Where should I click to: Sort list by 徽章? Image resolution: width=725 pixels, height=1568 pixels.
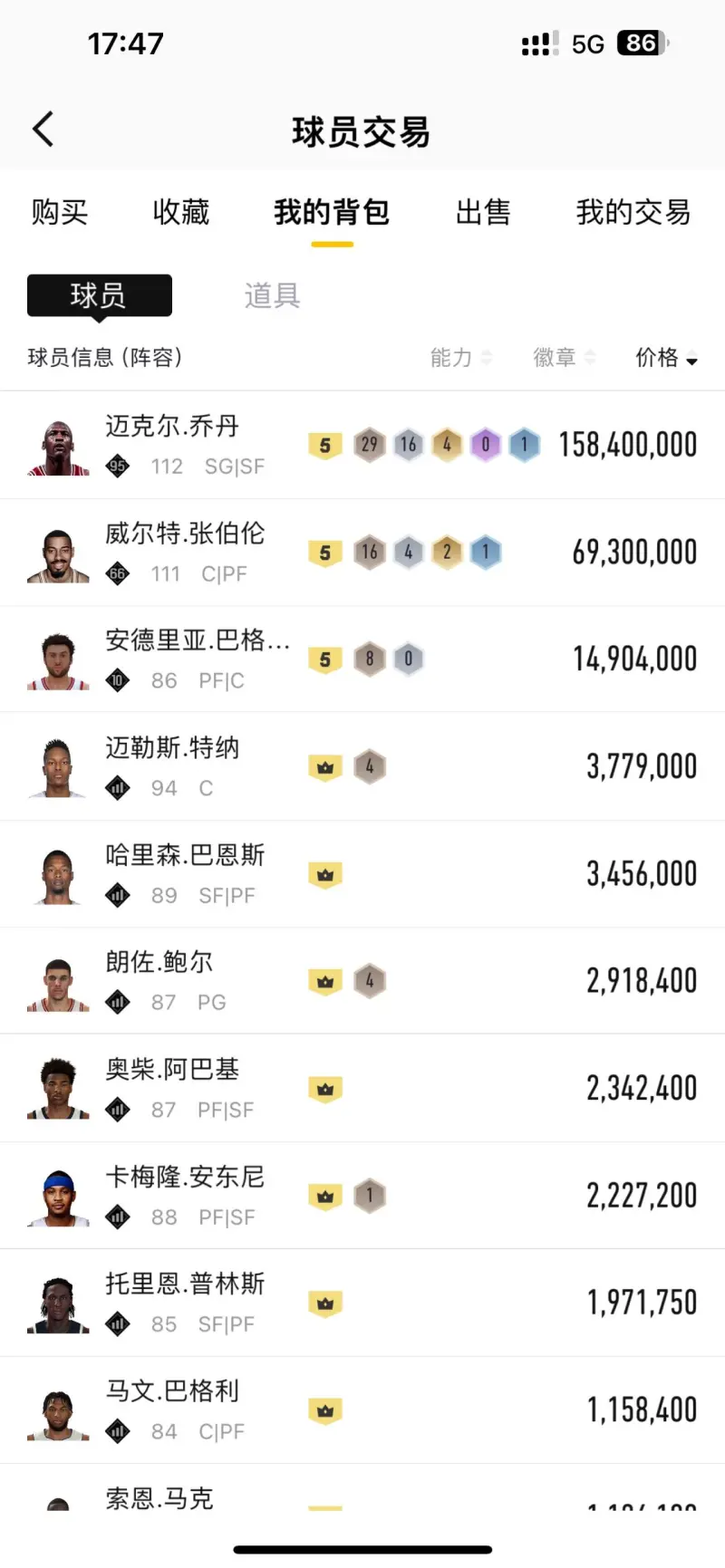coord(564,358)
